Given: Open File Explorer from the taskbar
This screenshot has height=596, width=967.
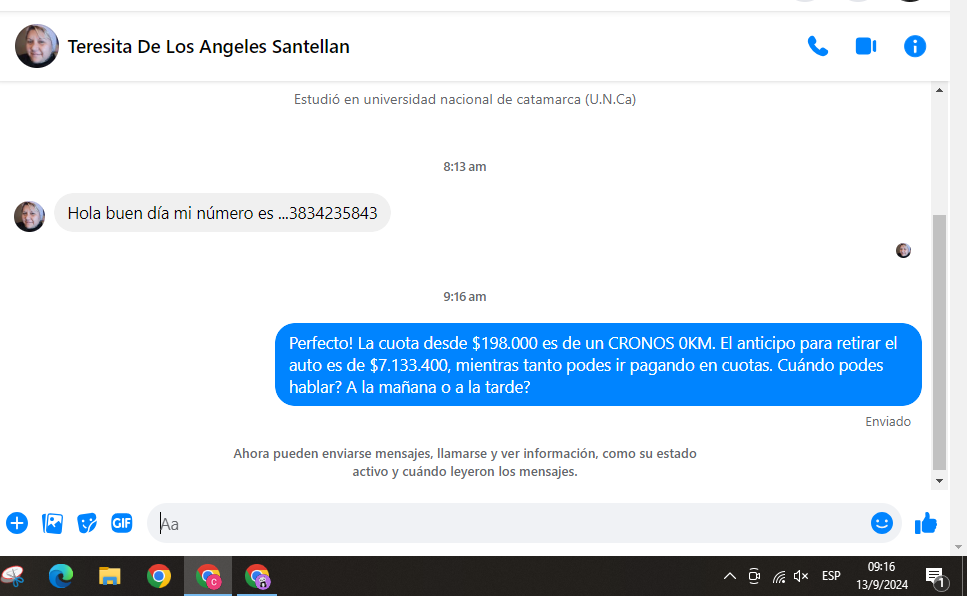Looking at the screenshot, I should 110,576.
